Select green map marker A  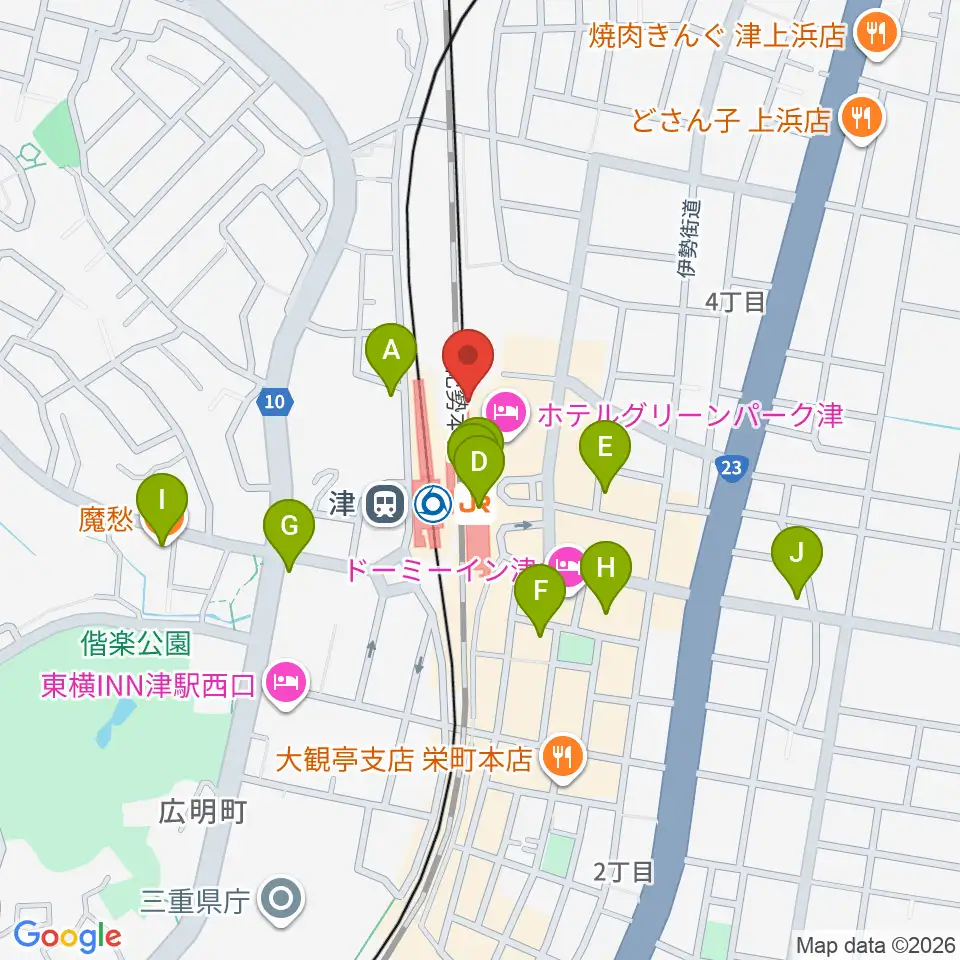[x=391, y=351]
